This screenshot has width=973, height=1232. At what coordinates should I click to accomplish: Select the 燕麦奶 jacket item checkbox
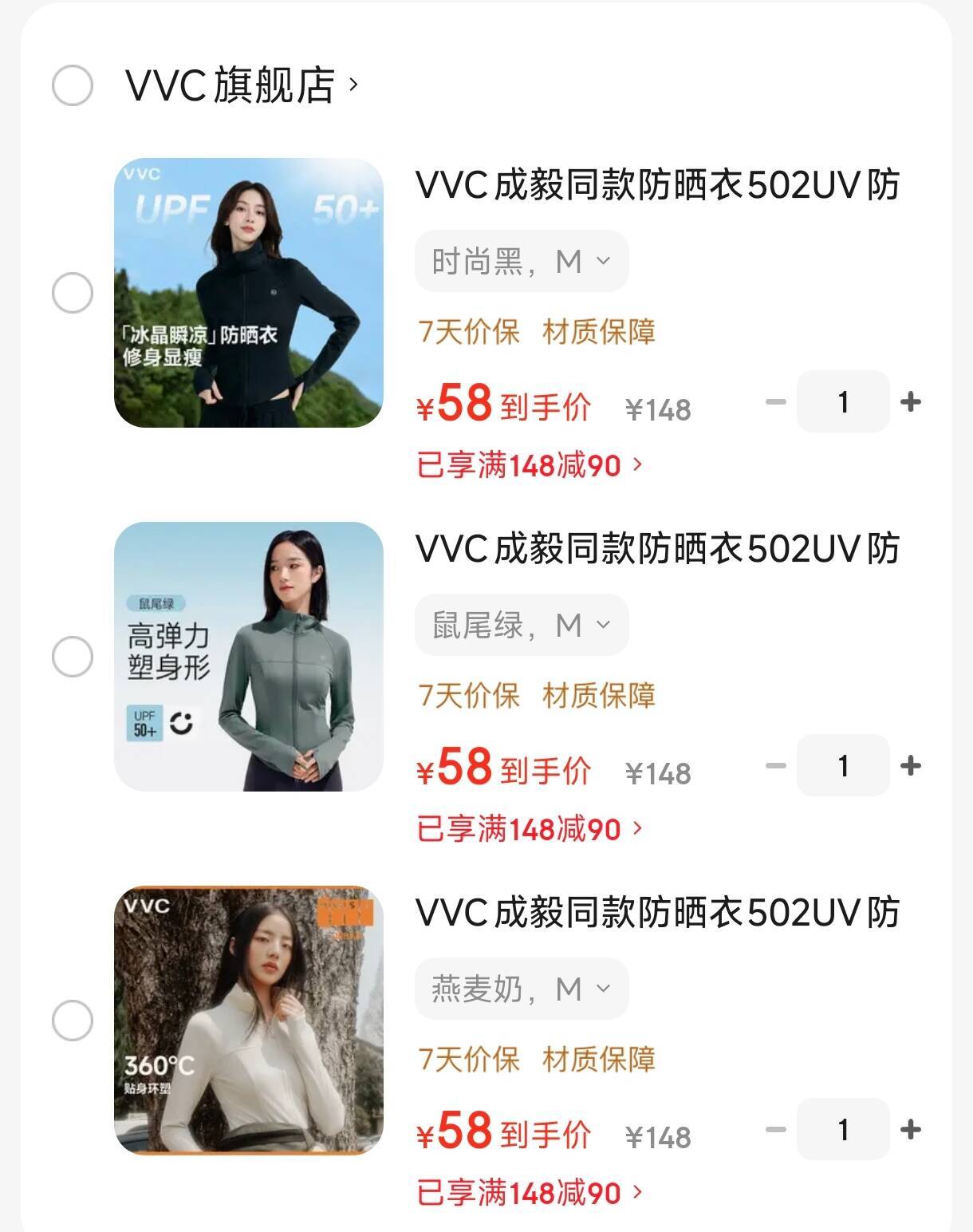[73, 1021]
